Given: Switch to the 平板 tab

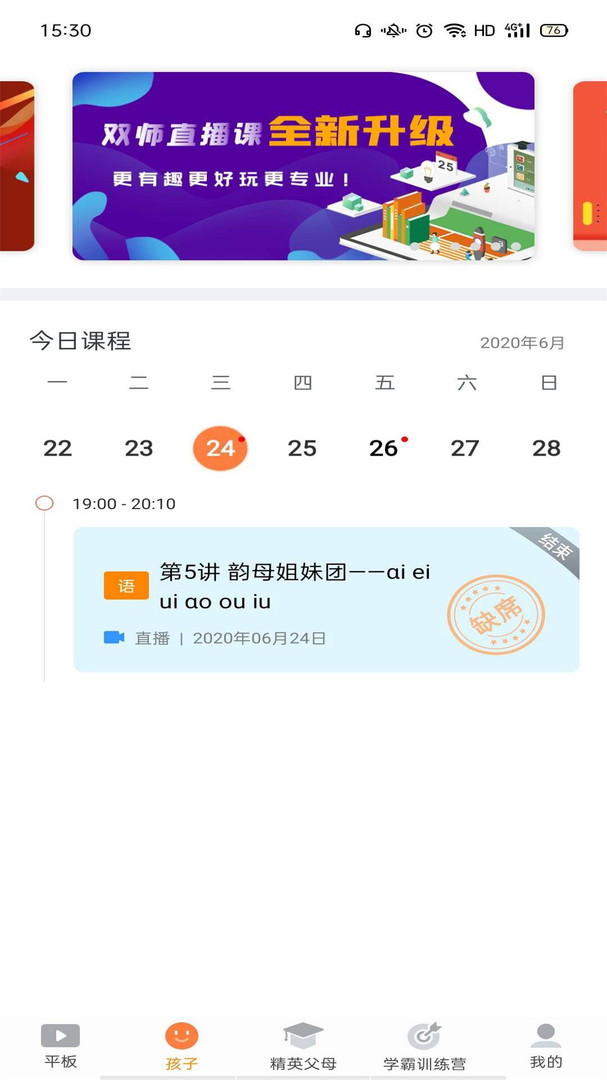Looking at the screenshot, I should [x=60, y=1046].
